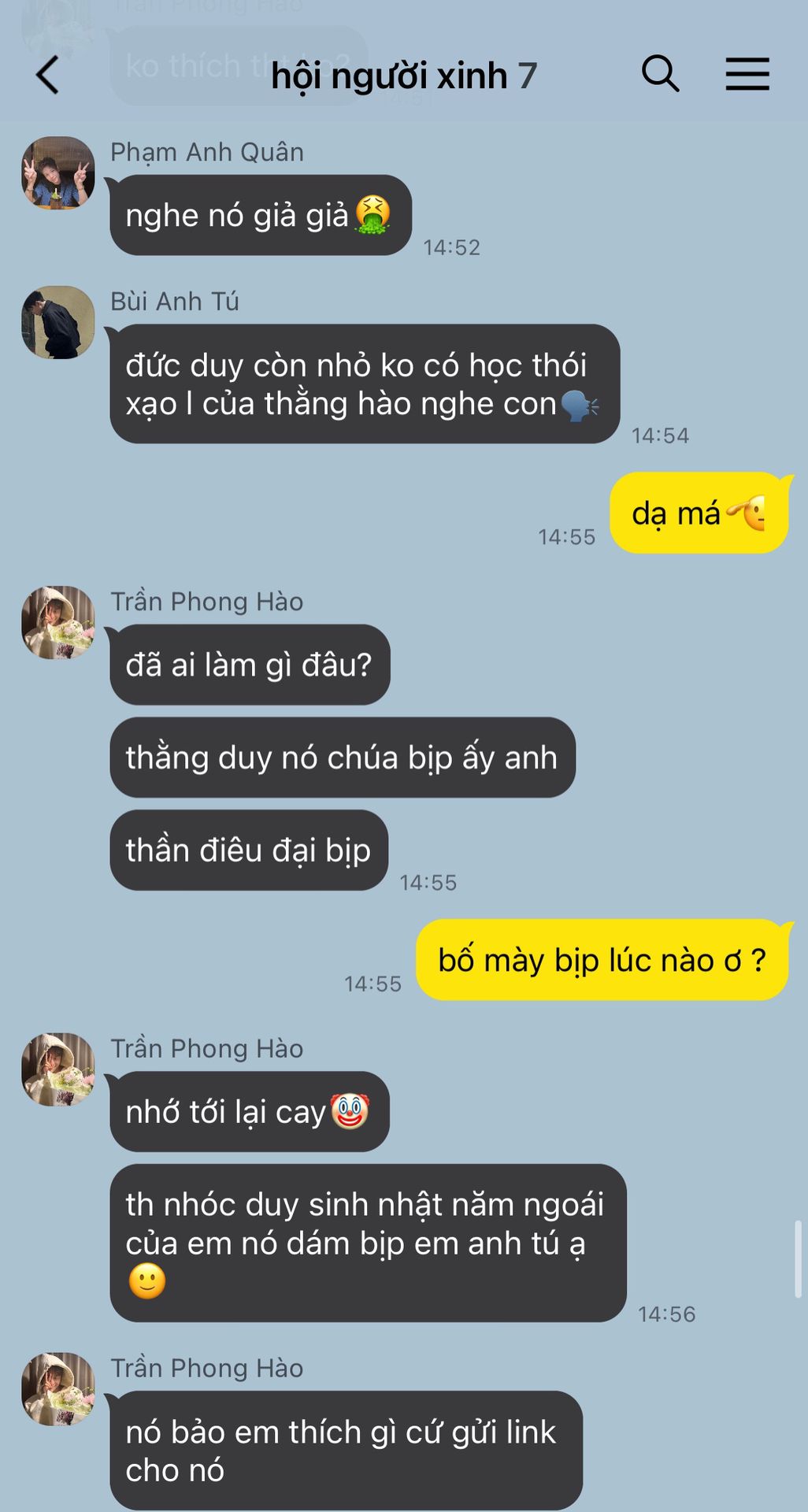808x1512 pixels.
Task: Open Bùi Anh Tú's profile picture
Action: pos(57,322)
